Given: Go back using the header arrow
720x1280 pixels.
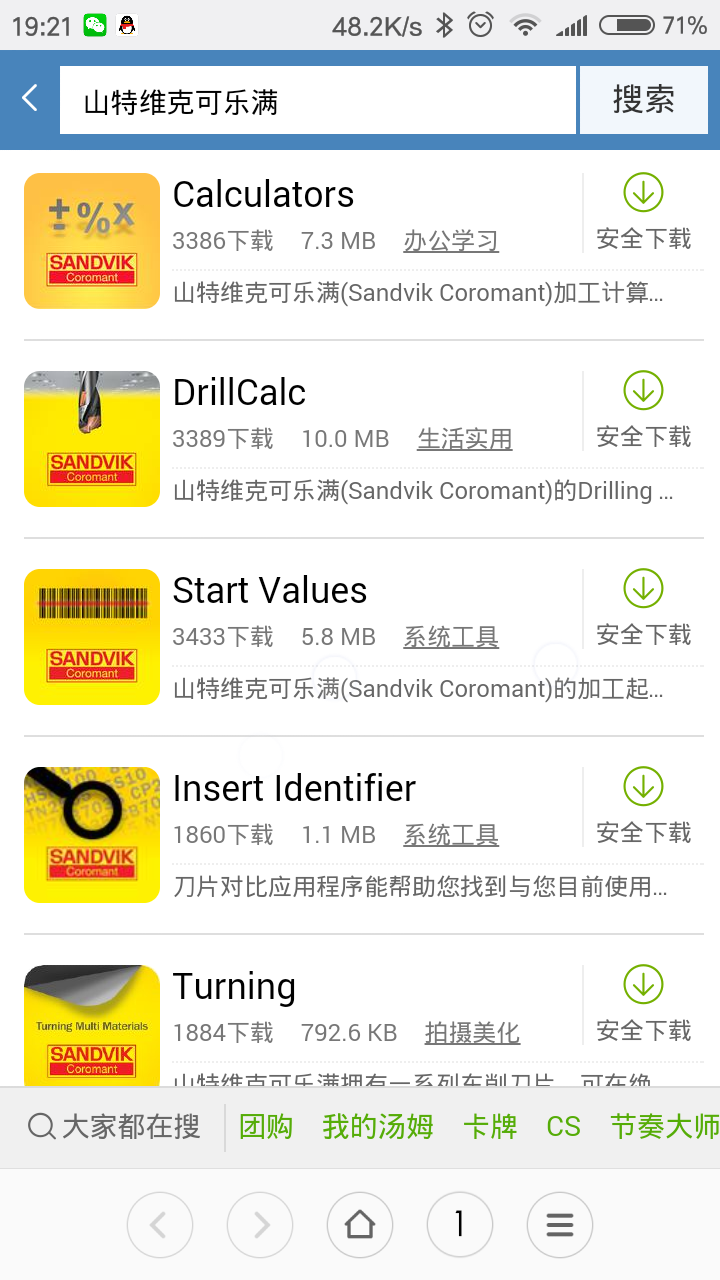Looking at the screenshot, I should point(30,99).
